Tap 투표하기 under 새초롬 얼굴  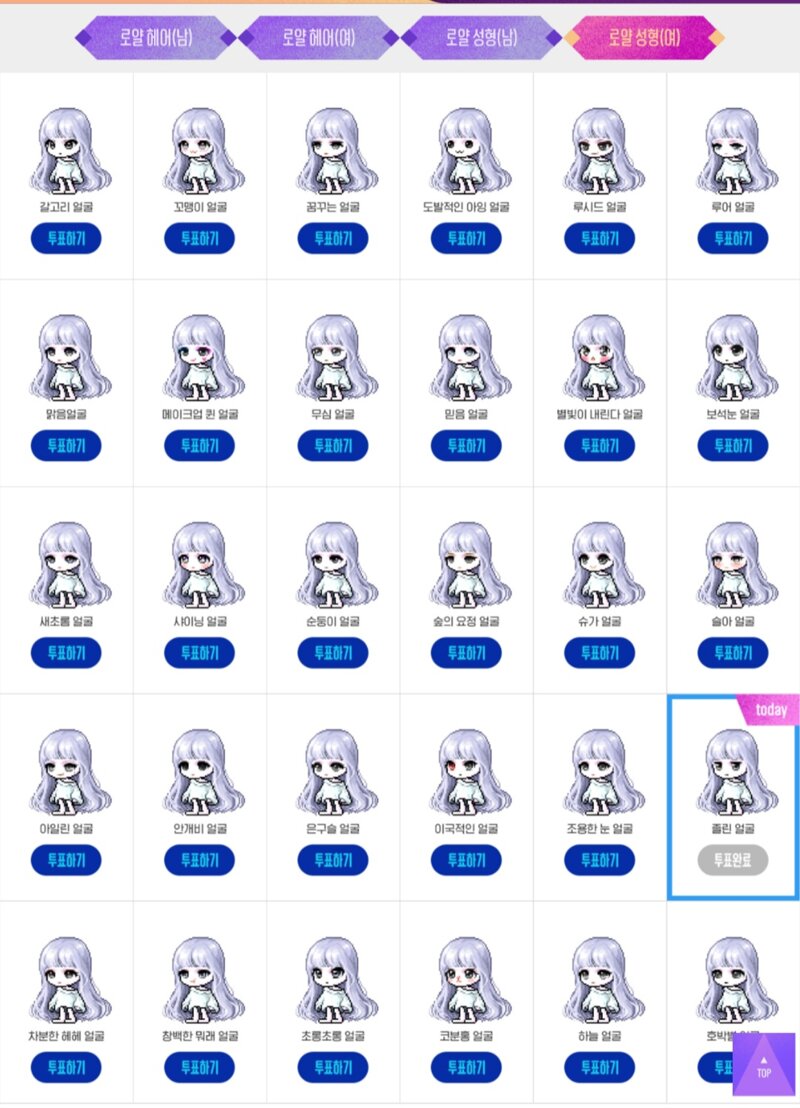66,653
